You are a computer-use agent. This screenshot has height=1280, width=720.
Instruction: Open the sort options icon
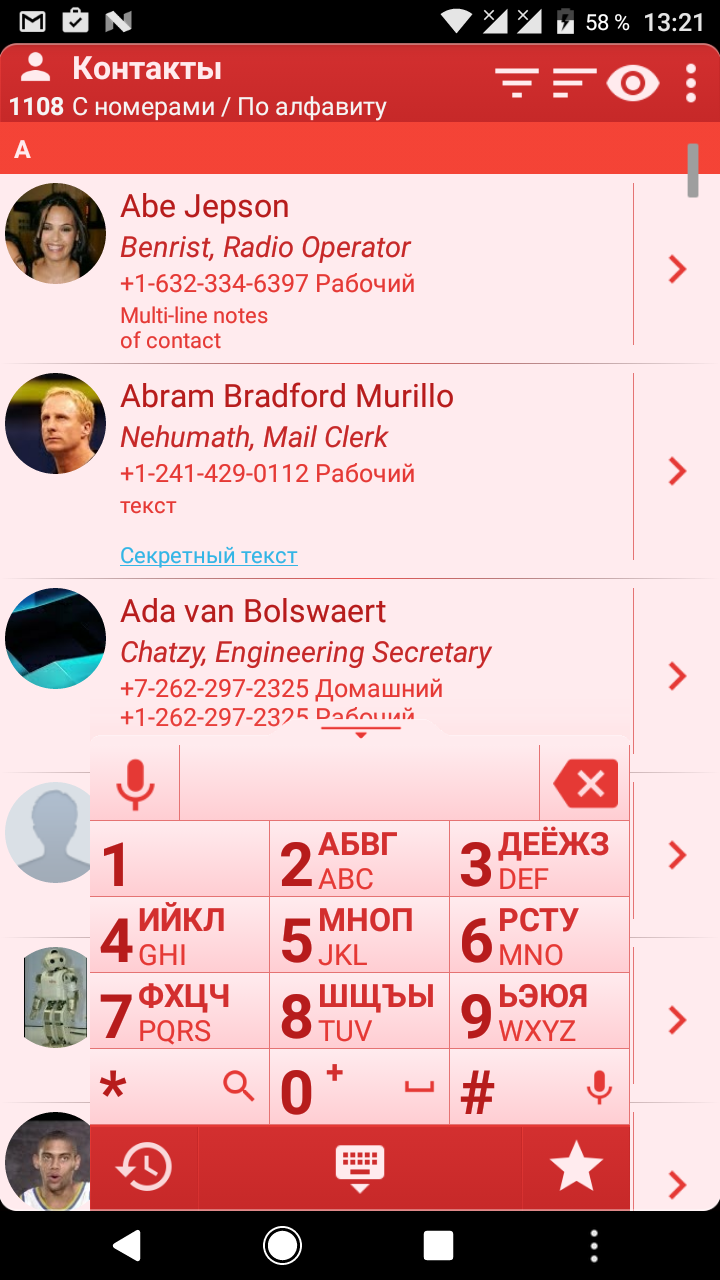click(574, 83)
